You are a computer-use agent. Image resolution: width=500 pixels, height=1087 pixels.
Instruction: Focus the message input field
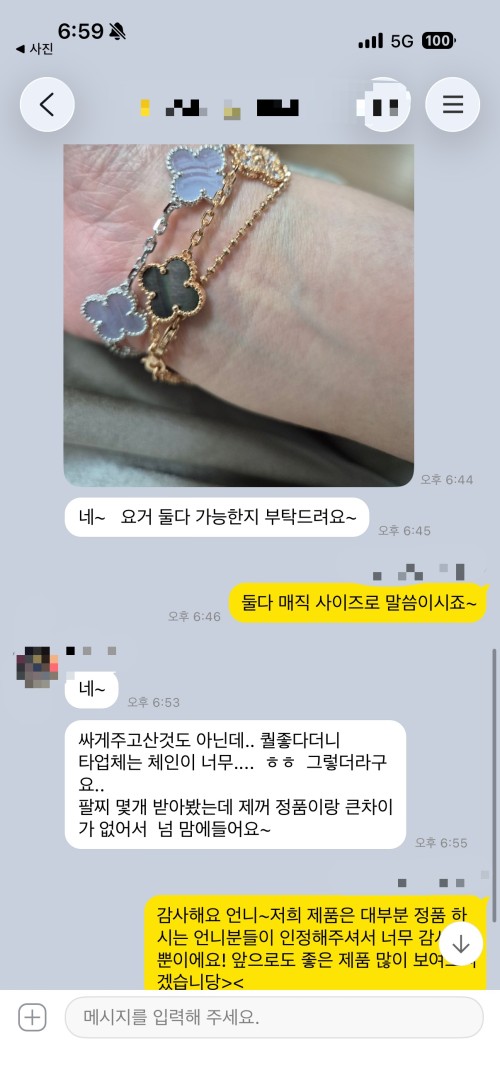click(274, 1018)
